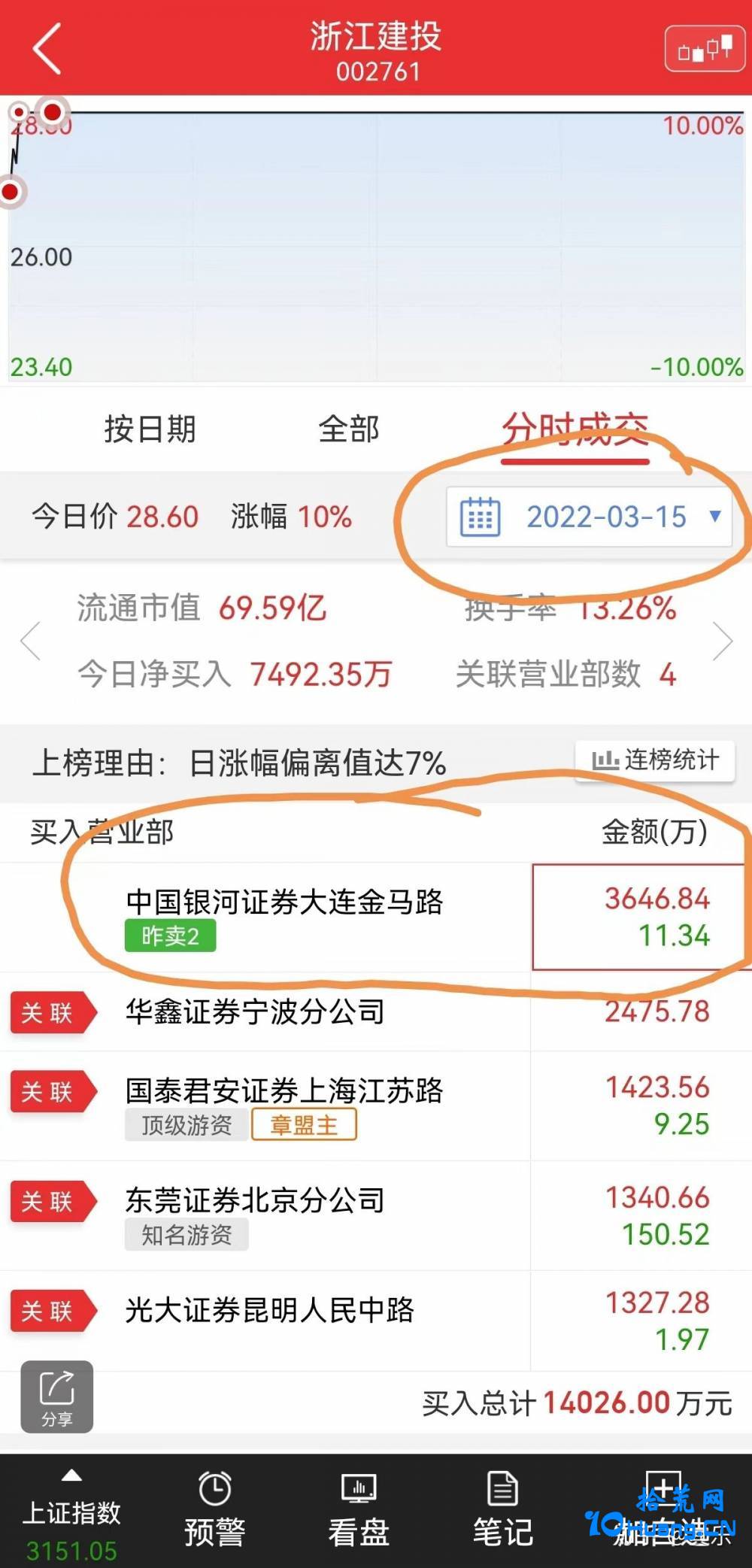Show previous stats with left arrow
The image size is (752, 1568).
[30, 641]
